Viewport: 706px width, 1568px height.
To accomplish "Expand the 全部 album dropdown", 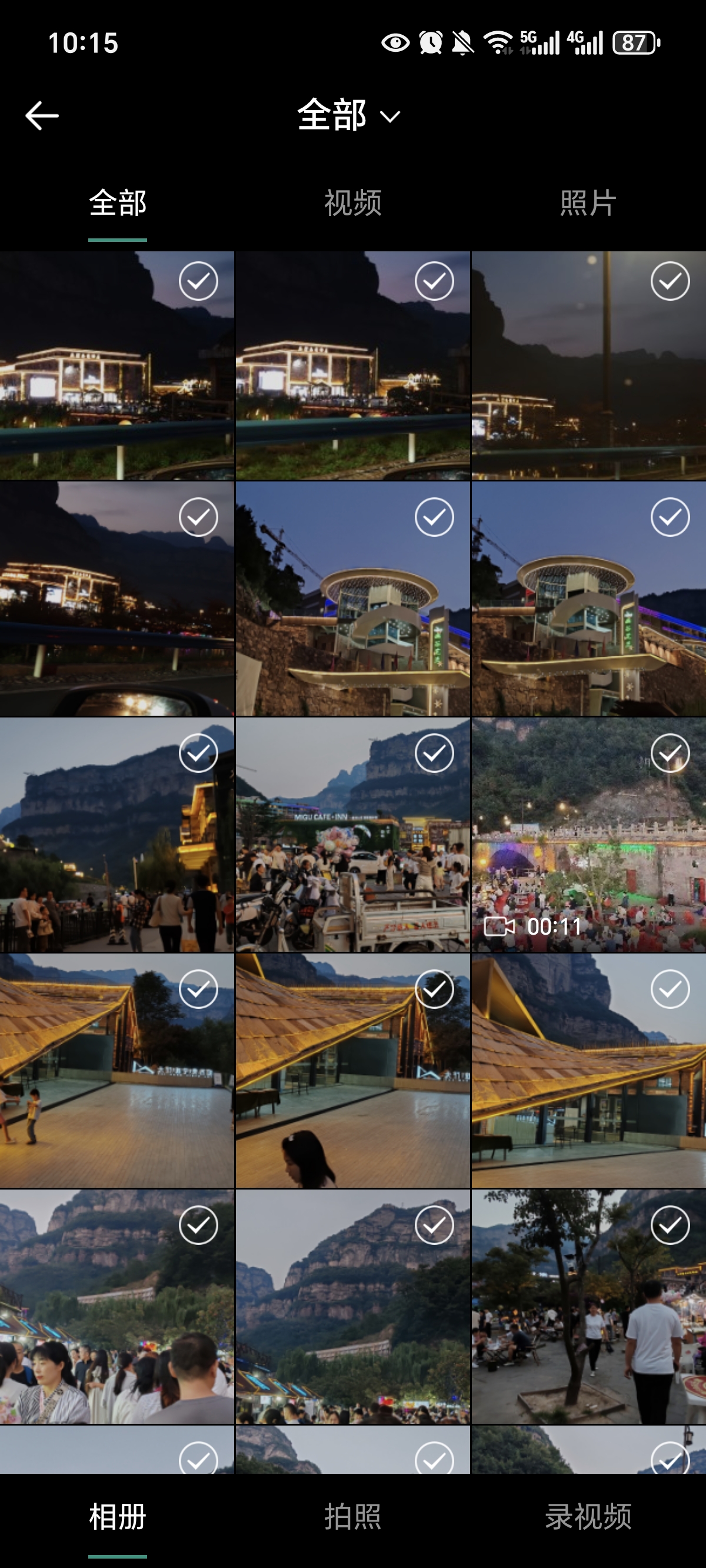I will [x=348, y=115].
